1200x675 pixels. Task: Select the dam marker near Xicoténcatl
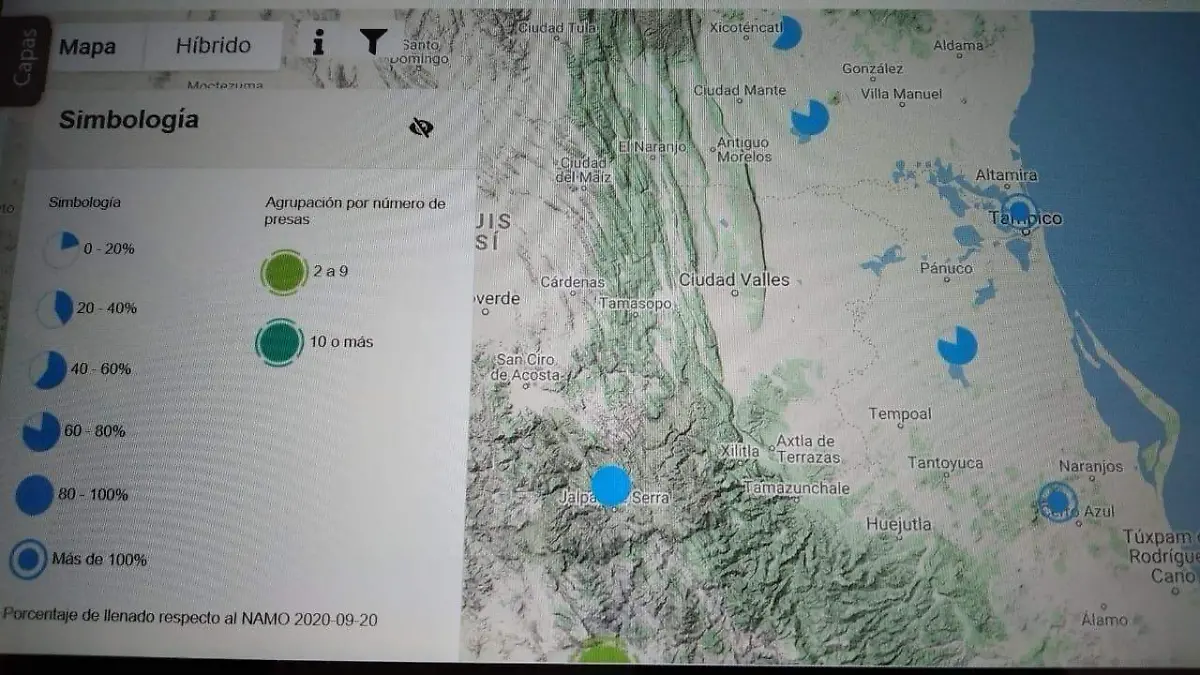788,33
